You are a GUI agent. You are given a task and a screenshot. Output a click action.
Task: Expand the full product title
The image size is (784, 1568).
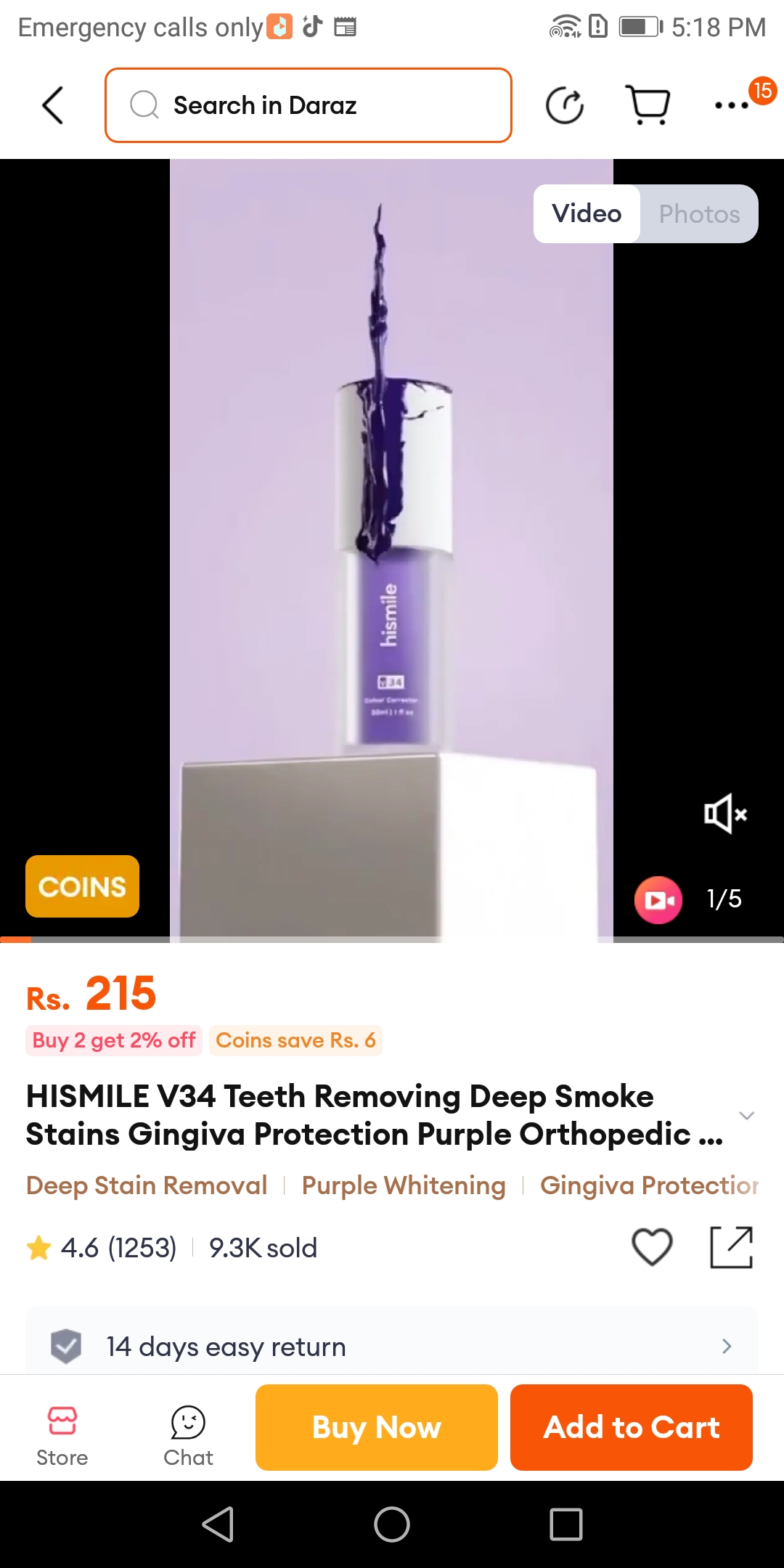pyautogui.click(x=746, y=1115)
